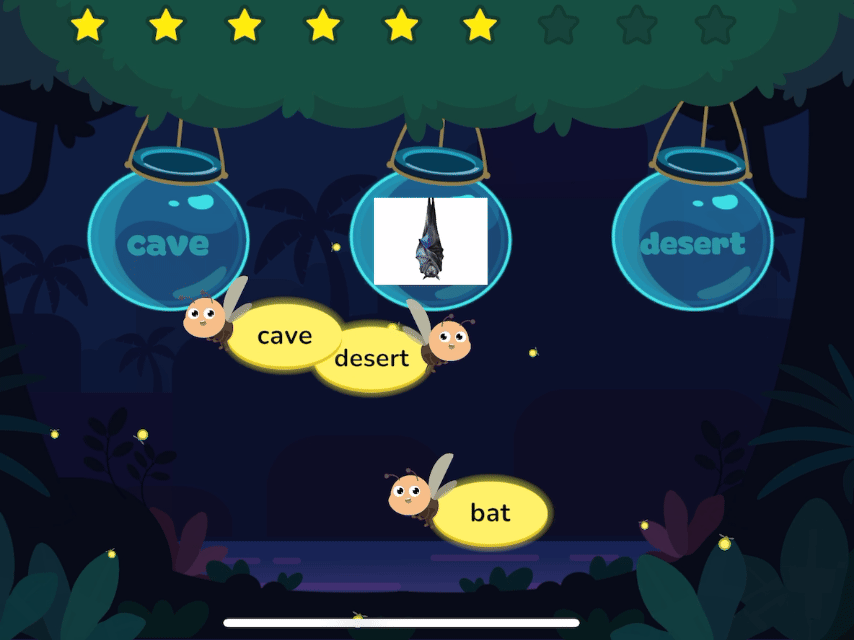854x640 pixels.
Task: Select the jar labeled desert
Action: (x=692, y=241)
